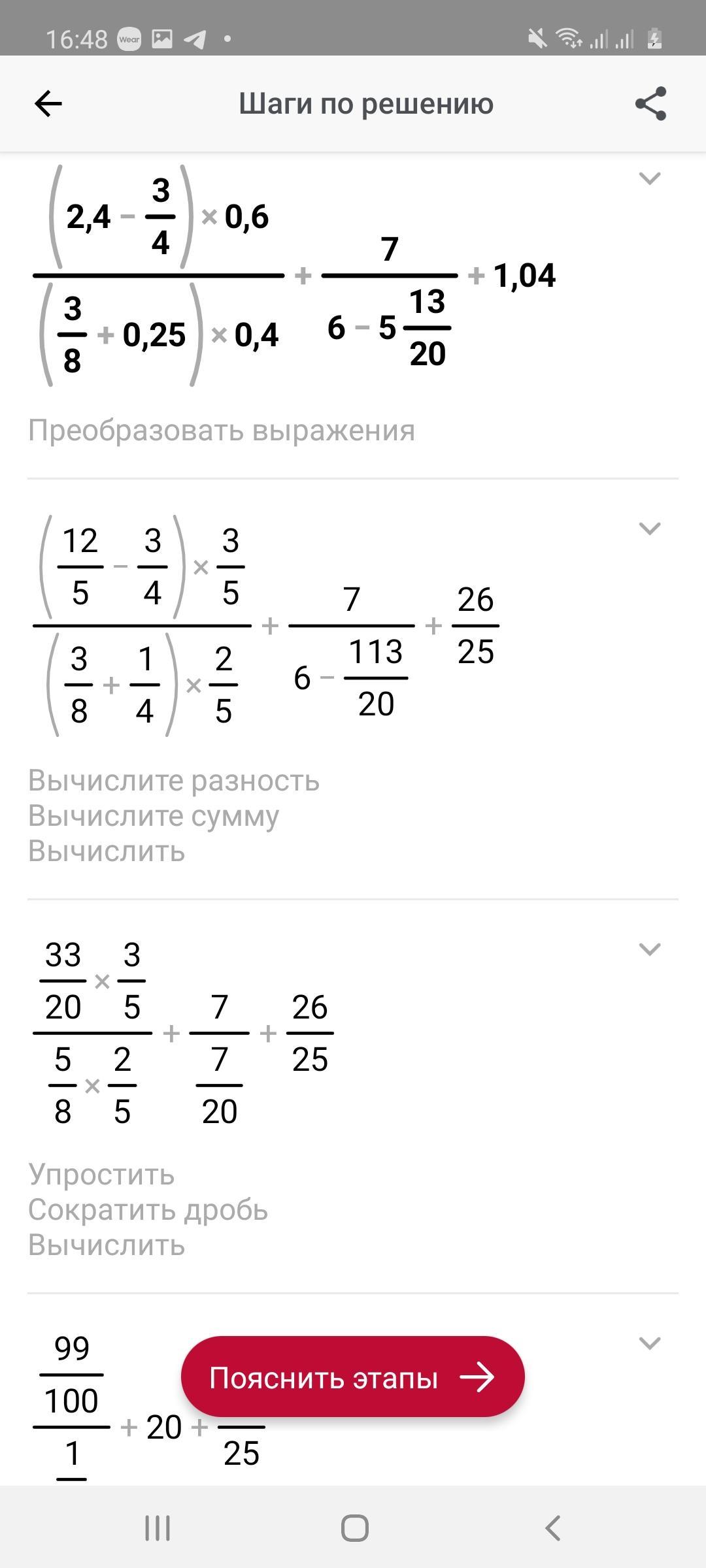The image size is (706, 1568).
Task: Open recent apps from the navigation bar
Action: point(157,1528)
